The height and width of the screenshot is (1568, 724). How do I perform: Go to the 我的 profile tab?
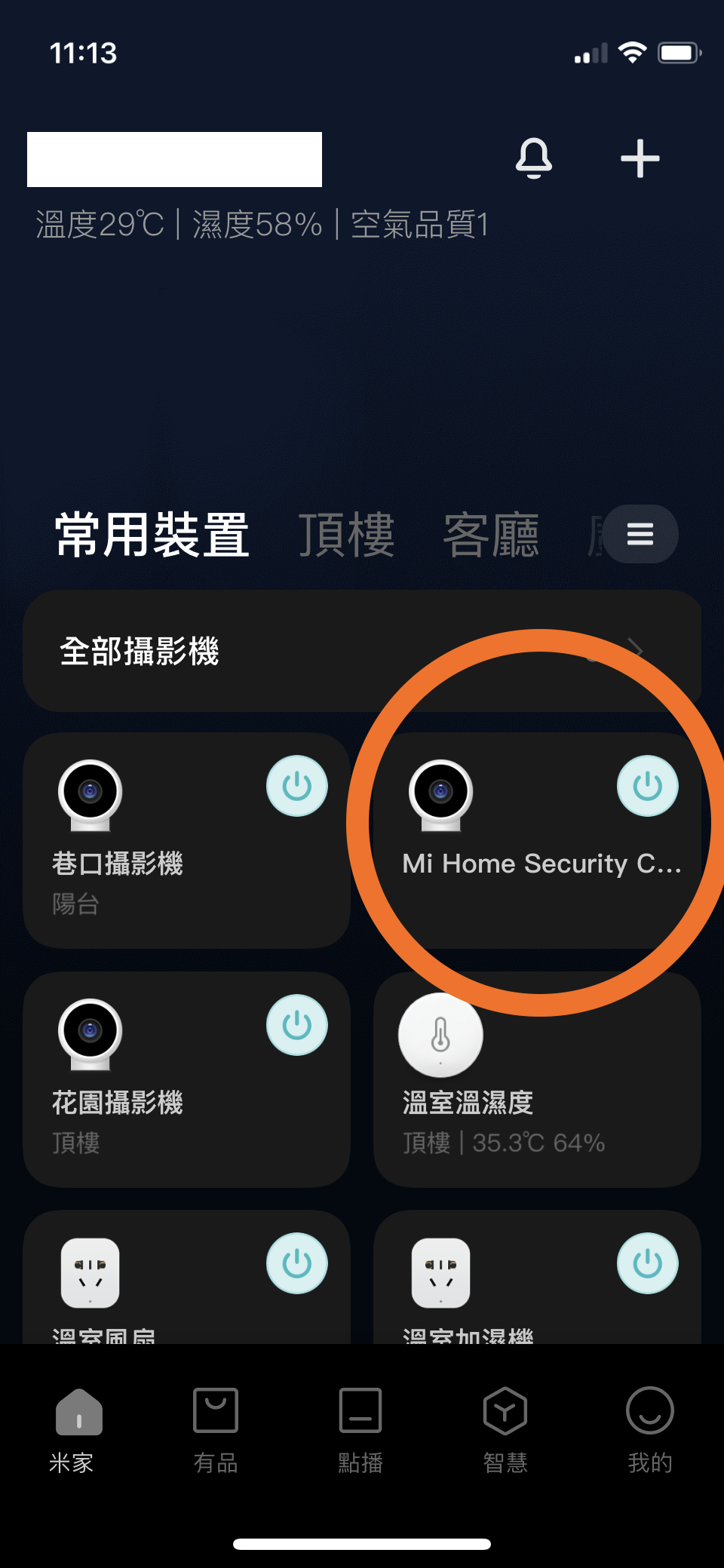click(x=649, y=1429)
